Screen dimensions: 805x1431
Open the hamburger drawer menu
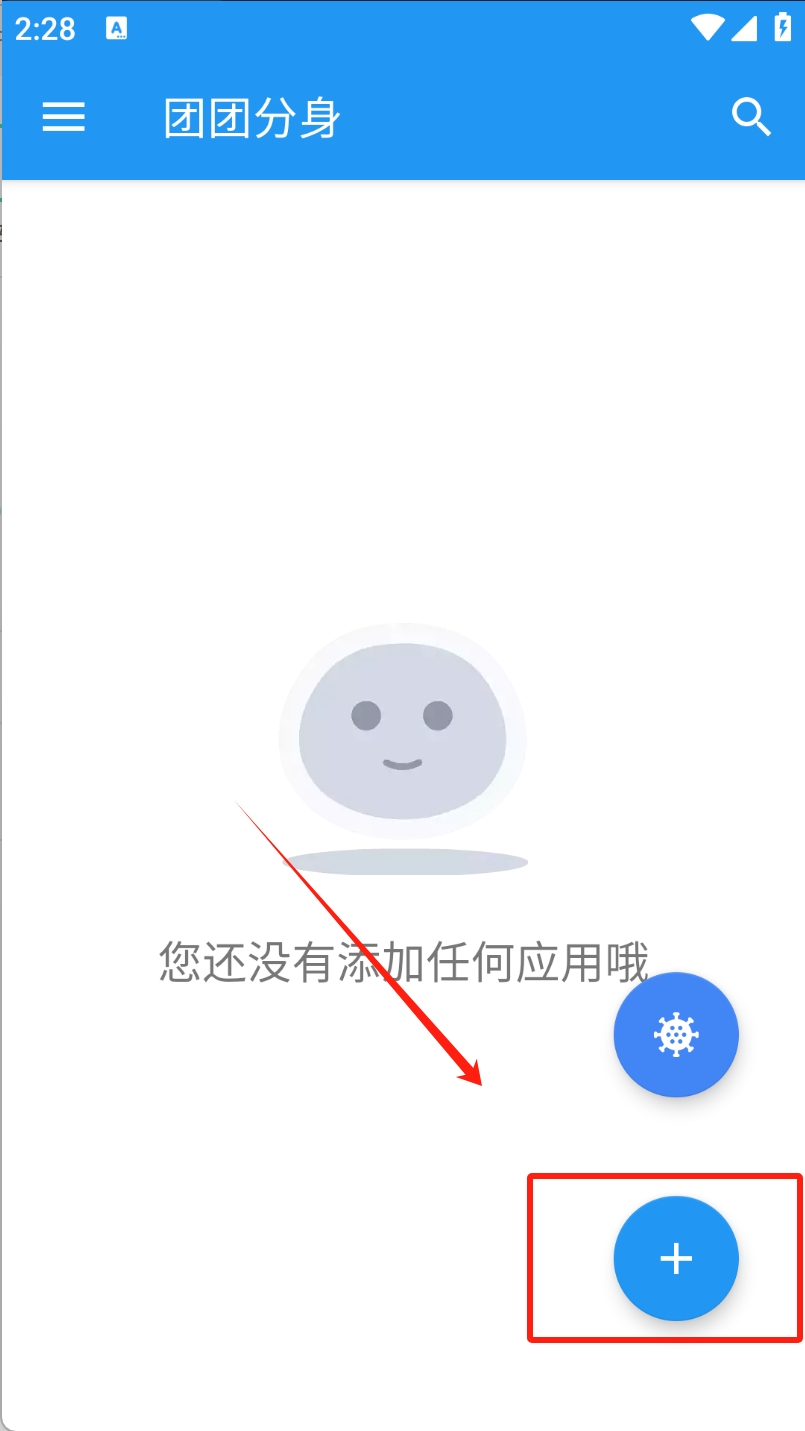(63, 118)
